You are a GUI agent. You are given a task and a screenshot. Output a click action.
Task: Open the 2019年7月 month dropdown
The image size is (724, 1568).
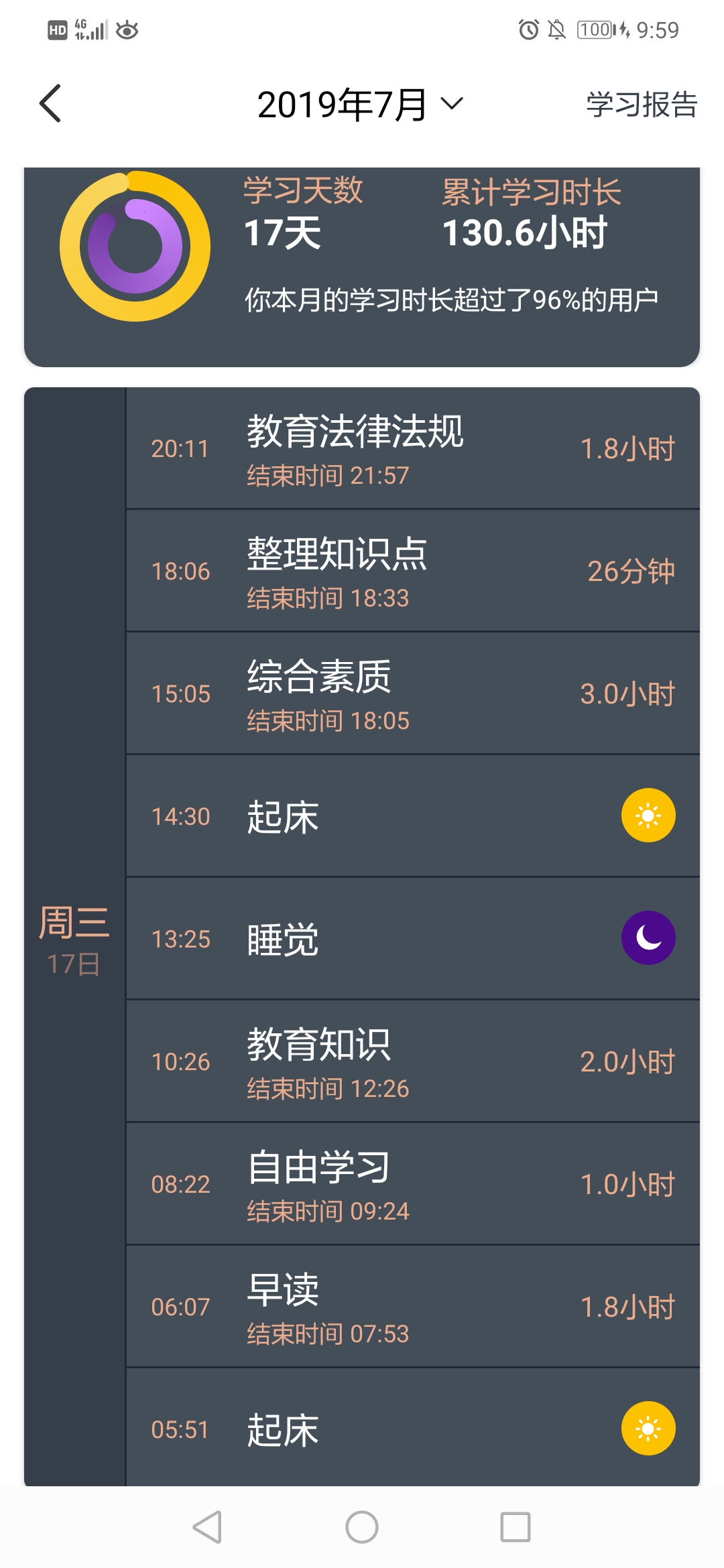360,105
